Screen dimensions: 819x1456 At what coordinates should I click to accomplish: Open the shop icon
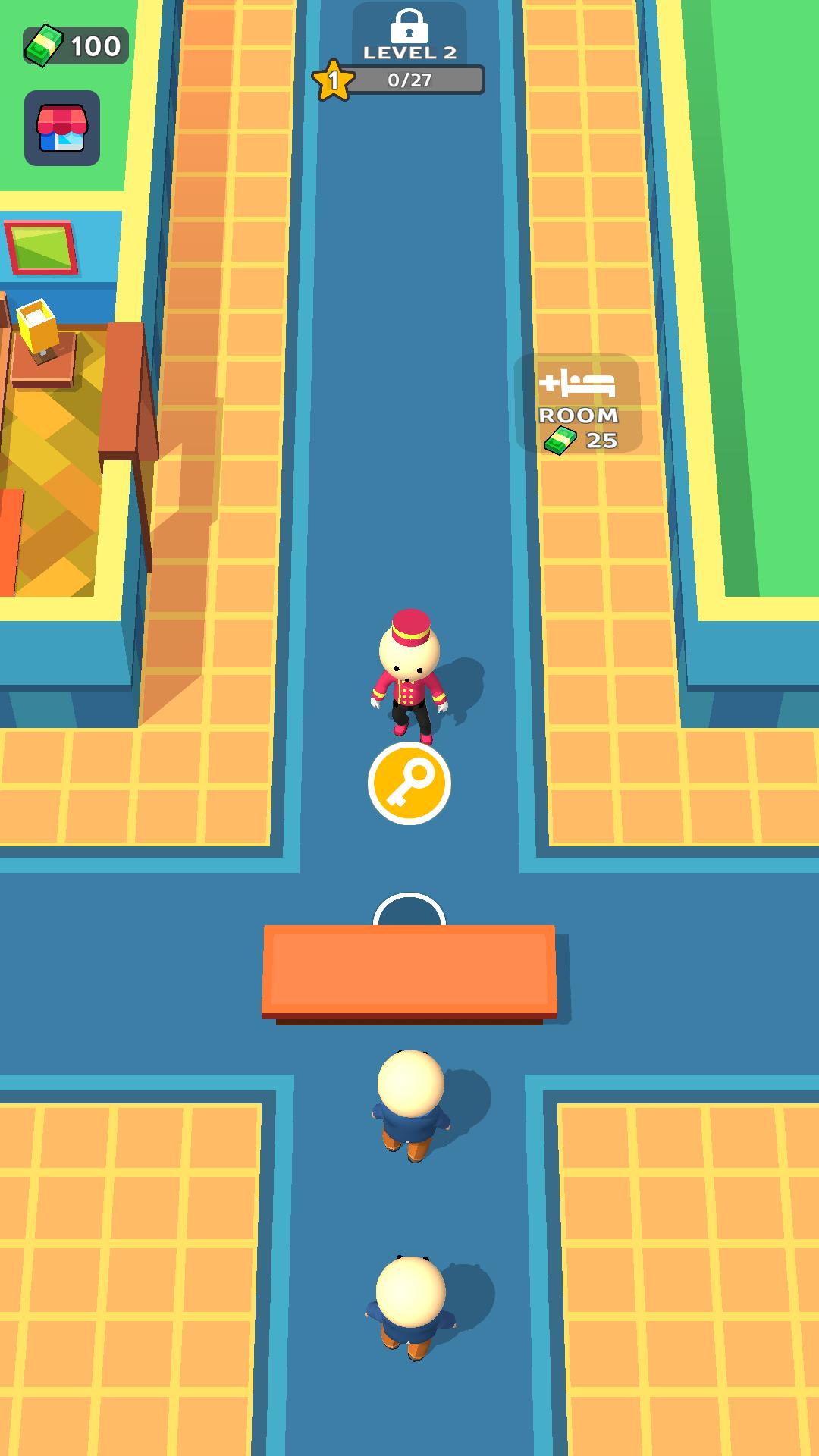[x=62, y=128]
